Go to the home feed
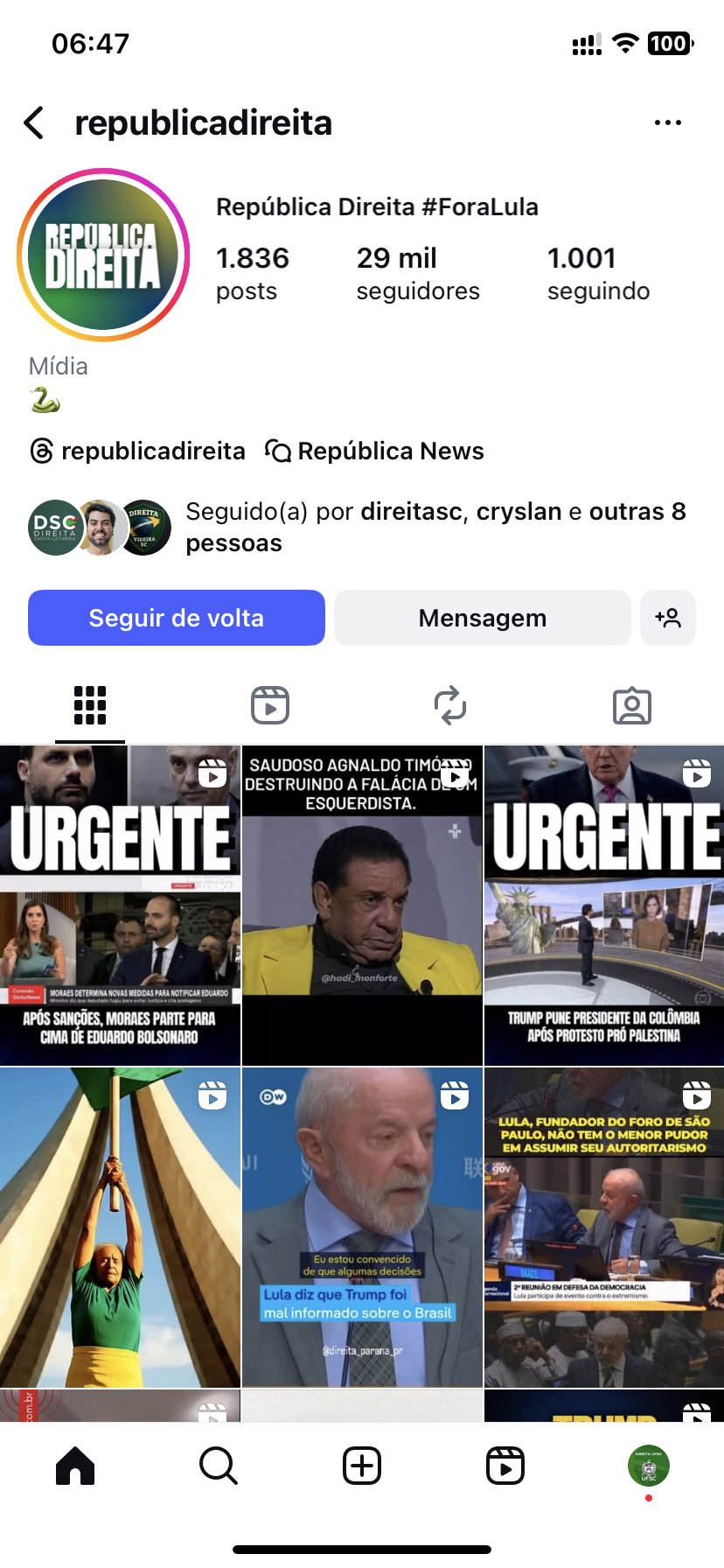This screenshot has width=724, height=1568. [75, 1466]
